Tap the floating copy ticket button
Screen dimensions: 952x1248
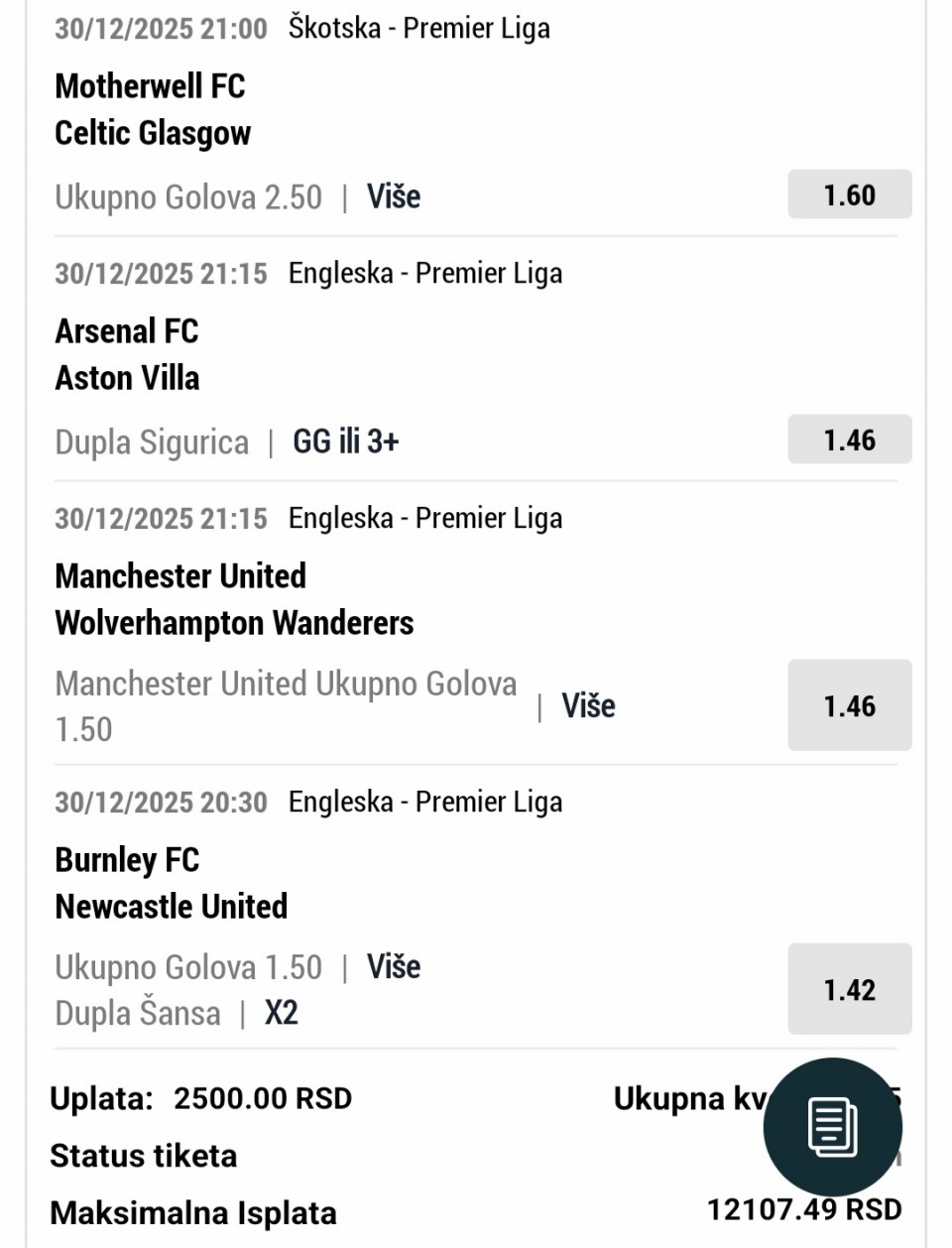[x=832, y=1127]
